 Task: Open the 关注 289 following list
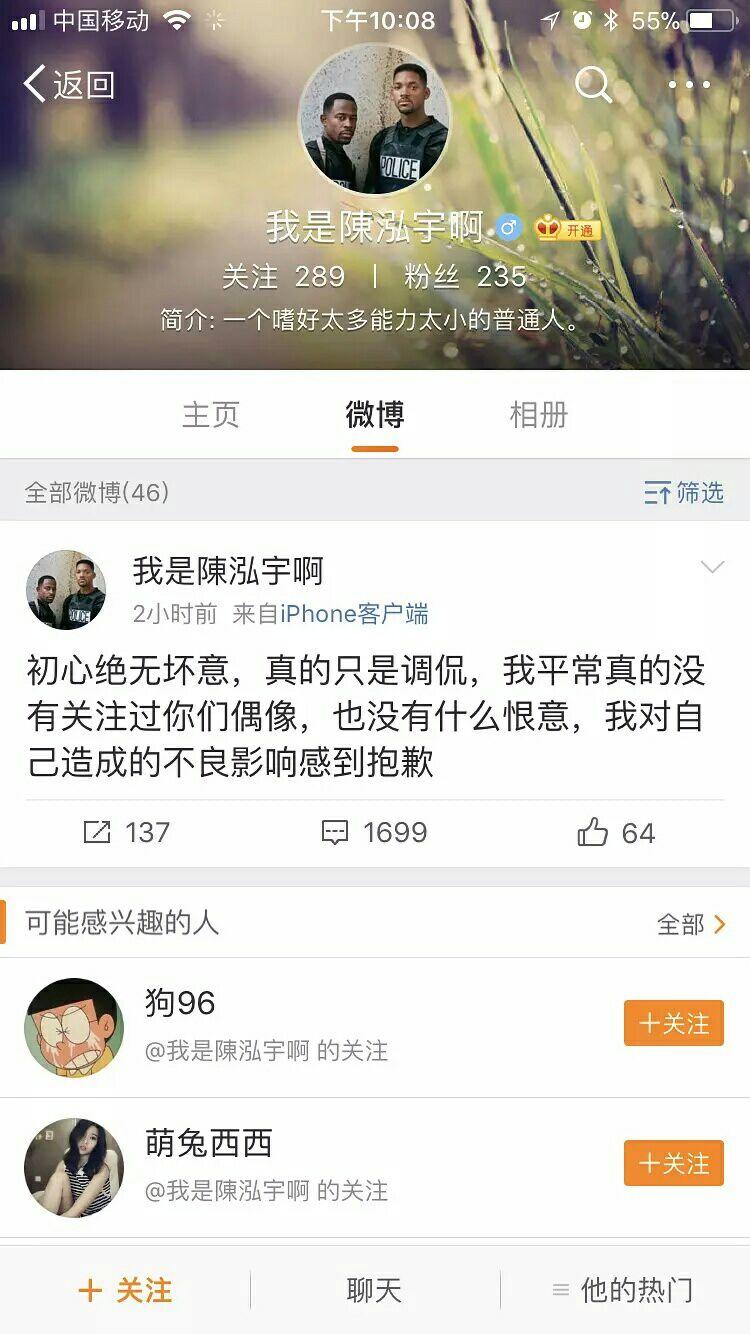tap(283, 276)
